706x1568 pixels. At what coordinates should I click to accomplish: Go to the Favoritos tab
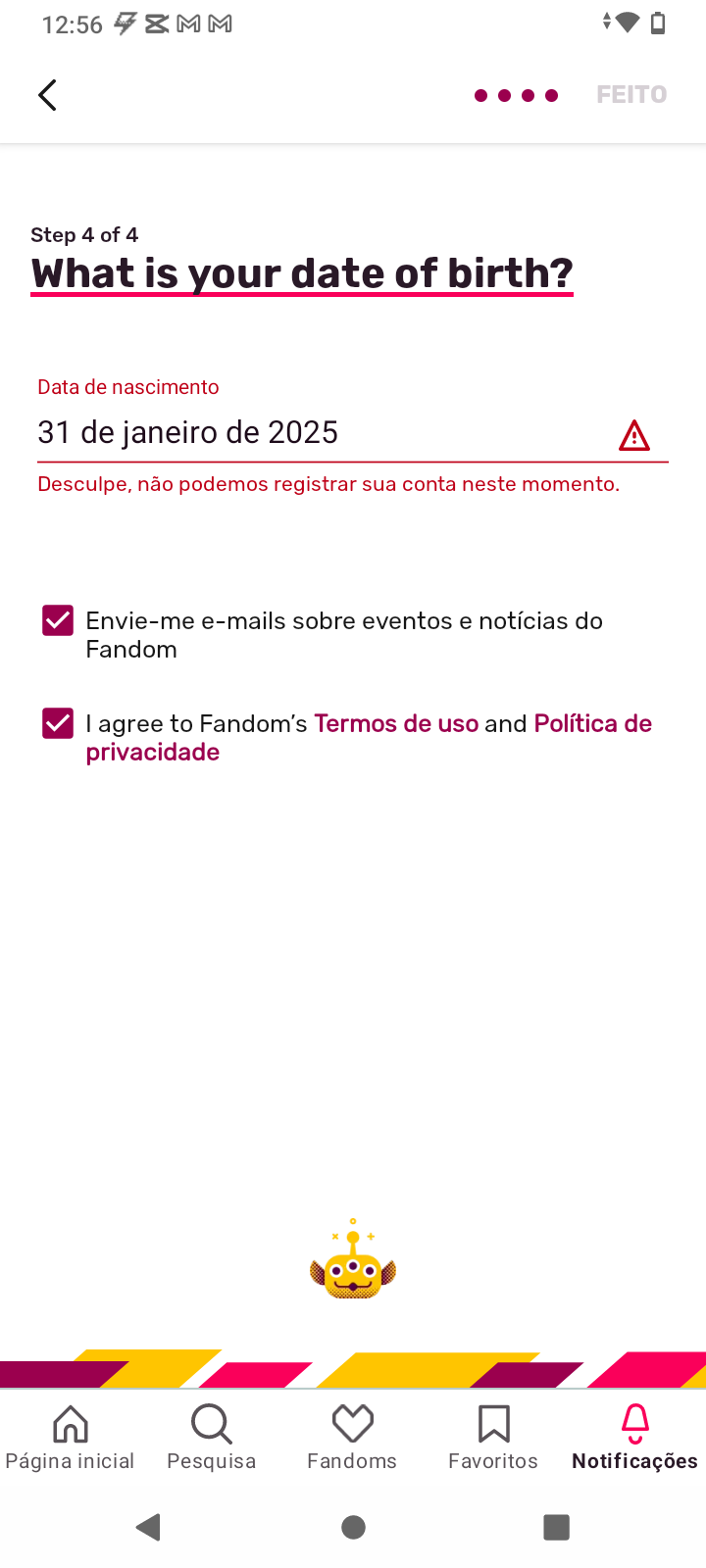tap(493, 1437)
